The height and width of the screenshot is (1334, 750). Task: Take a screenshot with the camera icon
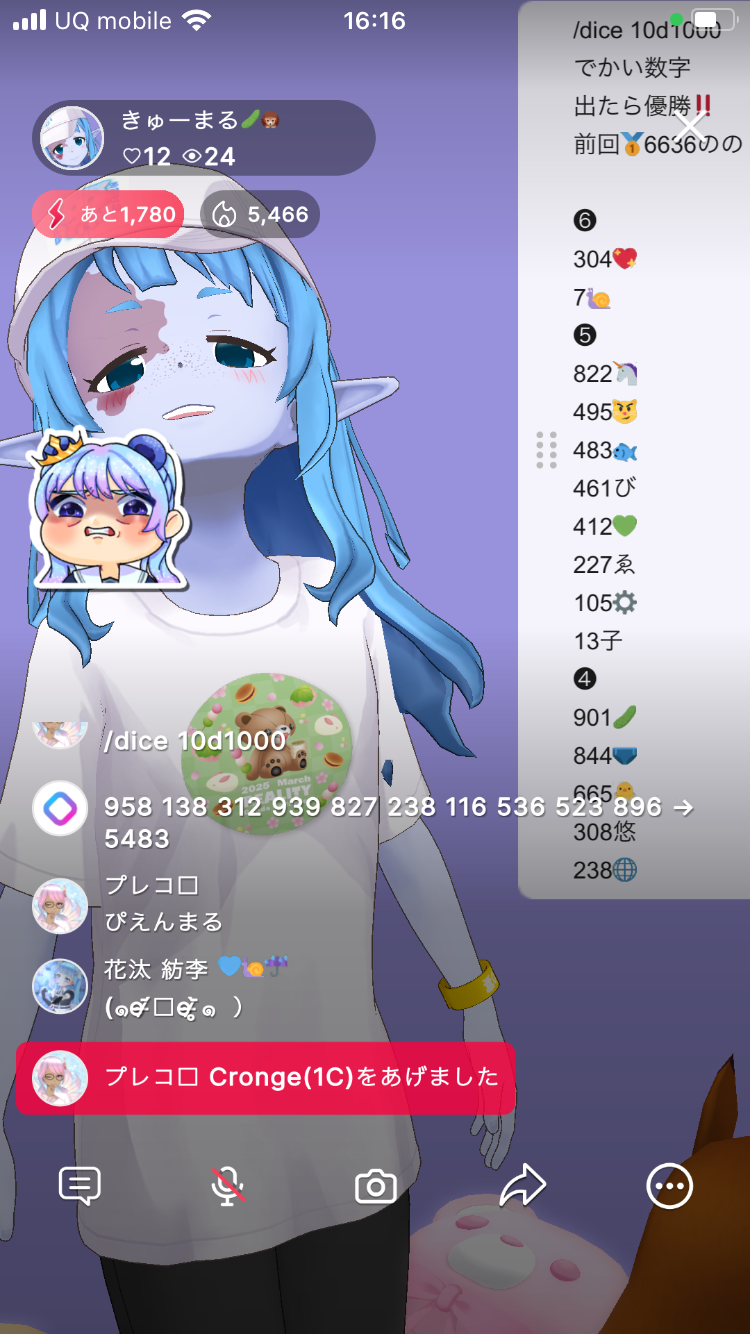tap(376, 1187)
